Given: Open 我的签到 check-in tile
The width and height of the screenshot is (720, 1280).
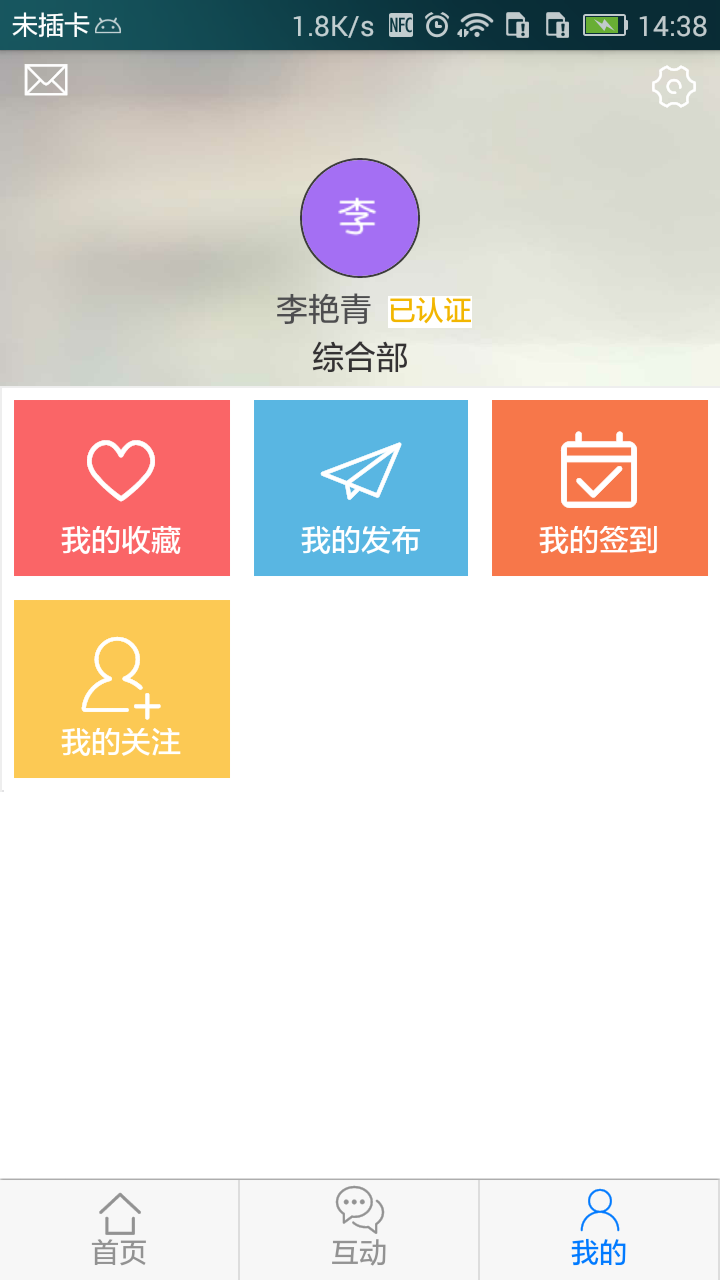Looking at the screenshot, I should coord(600,488).
